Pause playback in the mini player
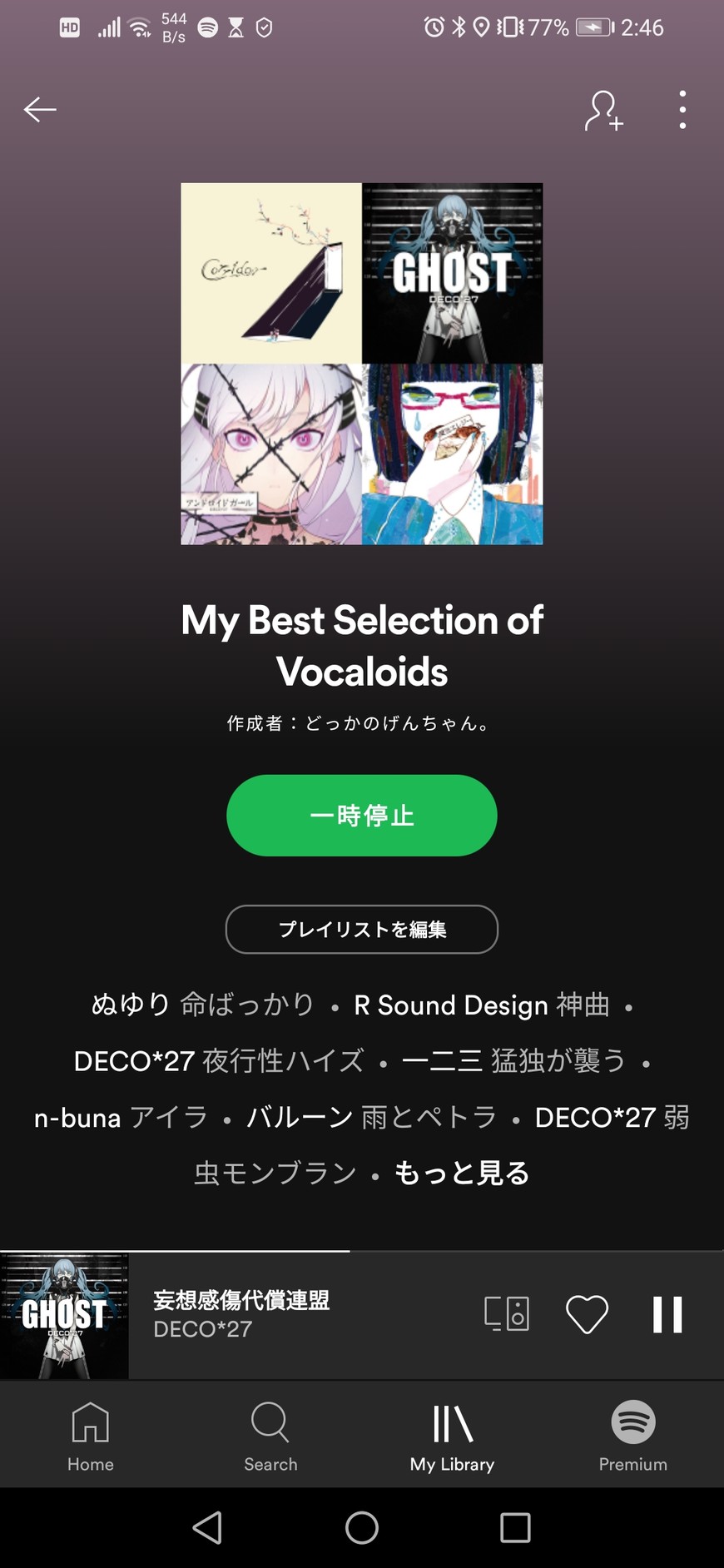This screenshot has width=724, height=1568. [x=667, y=1314]
